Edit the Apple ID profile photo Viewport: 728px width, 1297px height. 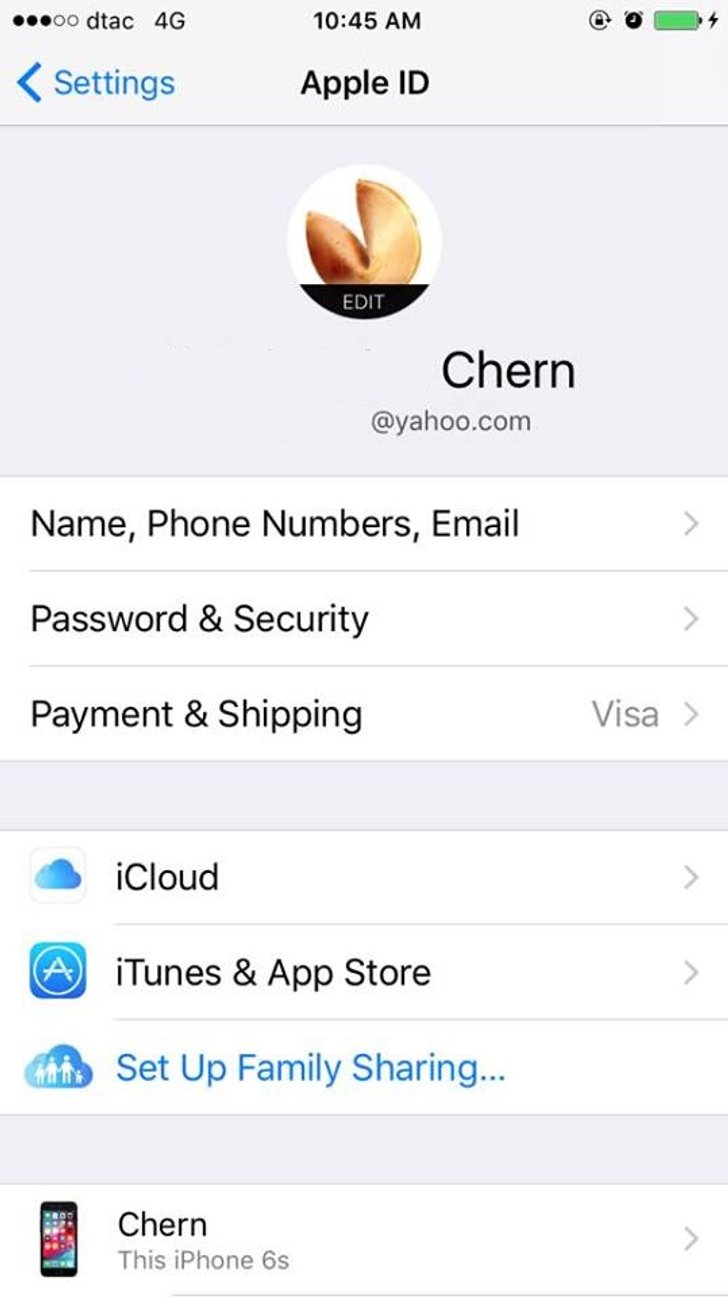pos(363,301)
